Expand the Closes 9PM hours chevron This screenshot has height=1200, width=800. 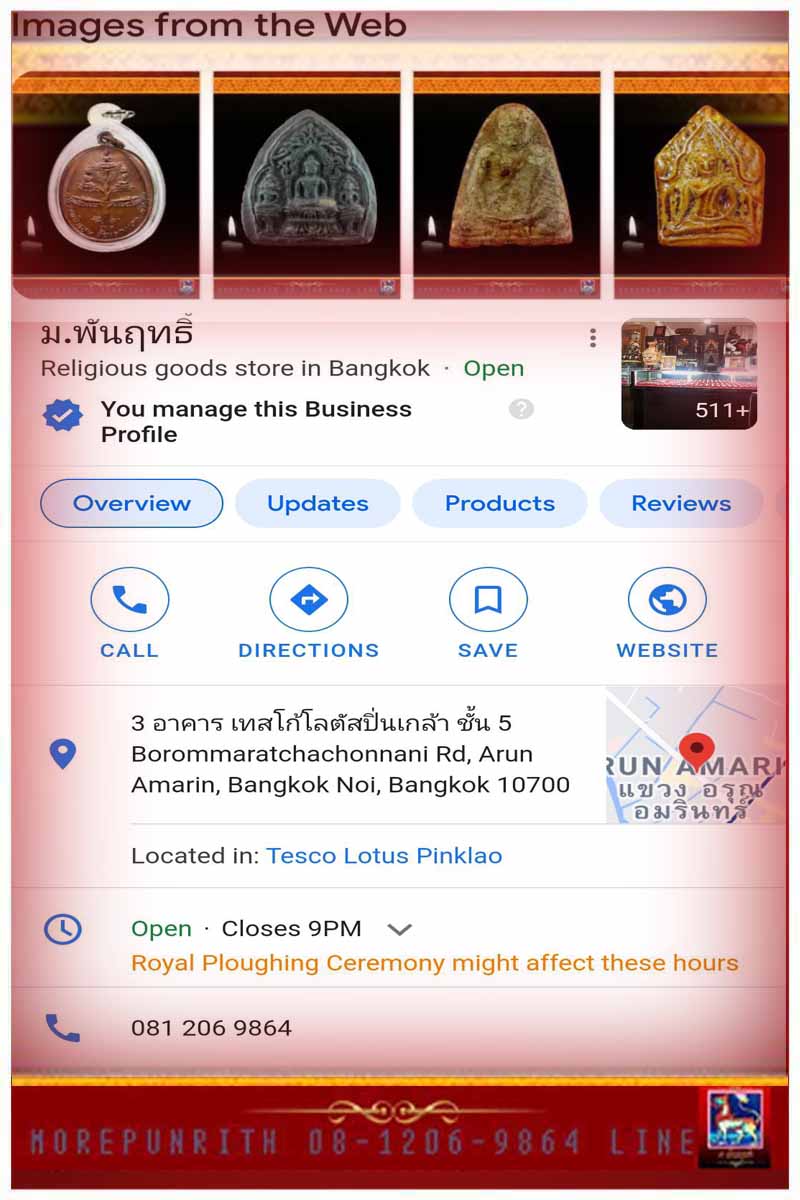coord(400,928)
